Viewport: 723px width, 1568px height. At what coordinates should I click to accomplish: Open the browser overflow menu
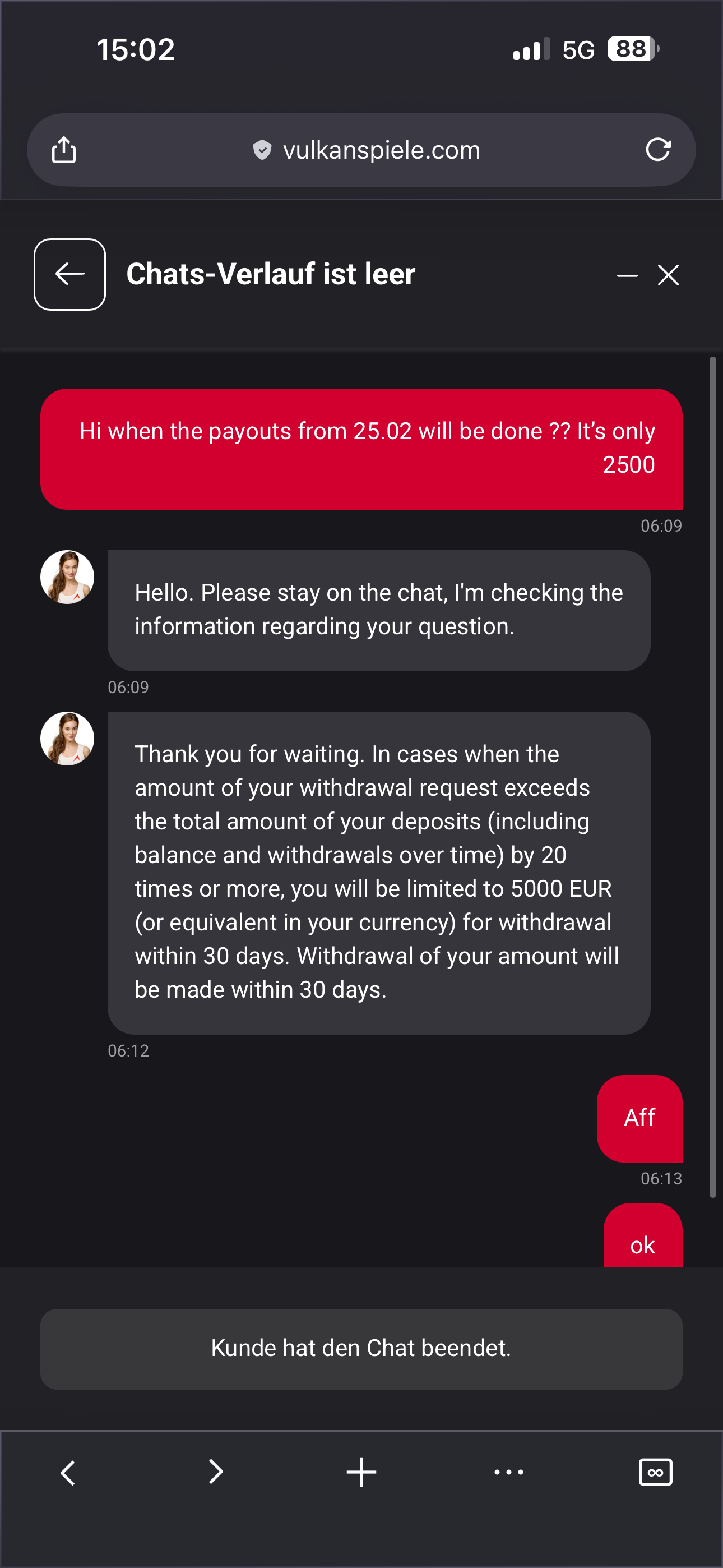[x=509, y=1472]
